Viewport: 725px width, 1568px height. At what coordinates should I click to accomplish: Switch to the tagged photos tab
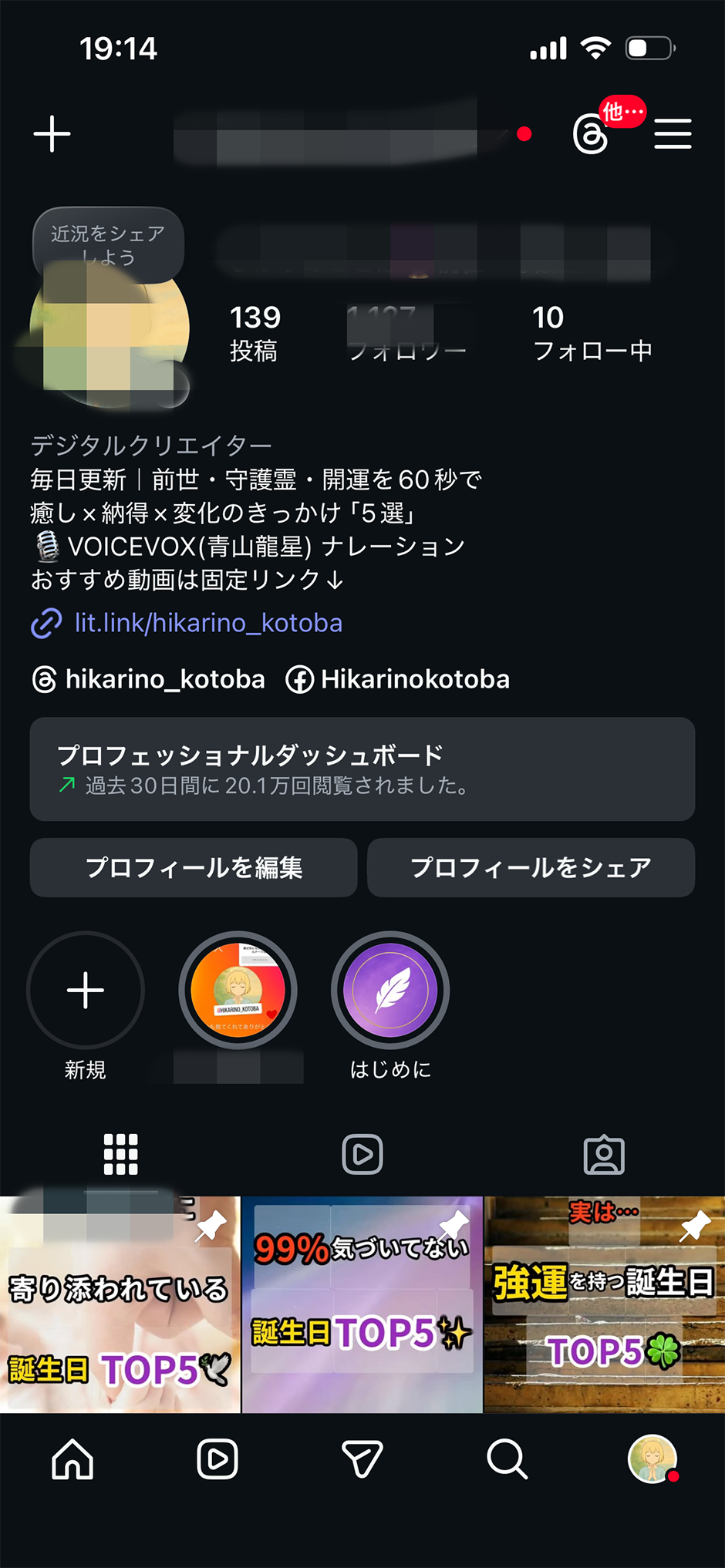604,1154
